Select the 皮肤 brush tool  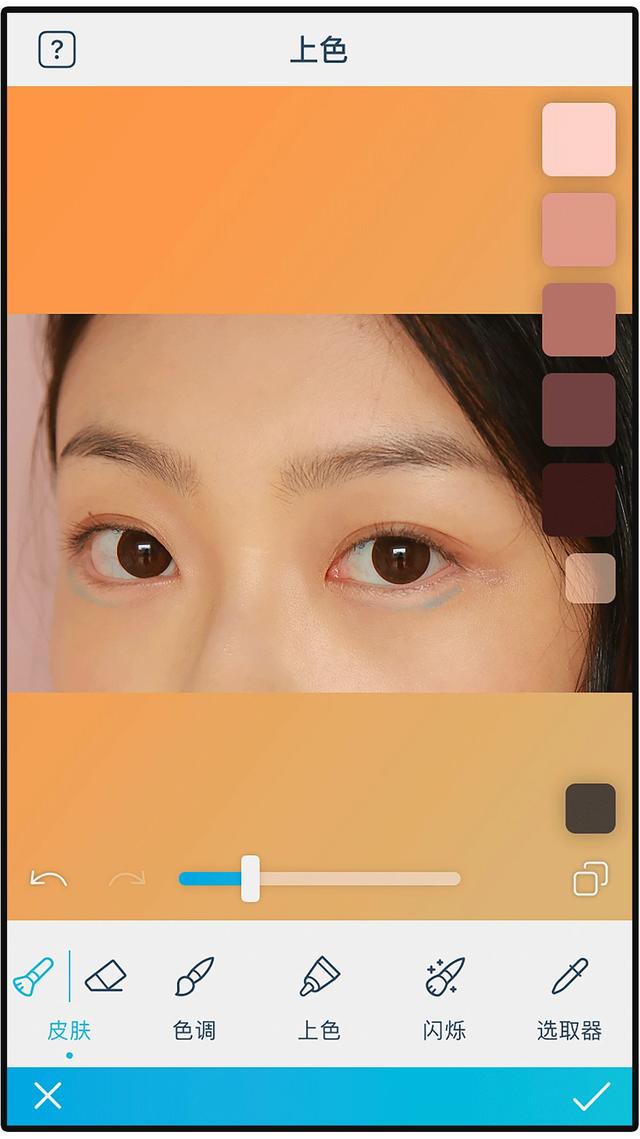pos(34,976)
